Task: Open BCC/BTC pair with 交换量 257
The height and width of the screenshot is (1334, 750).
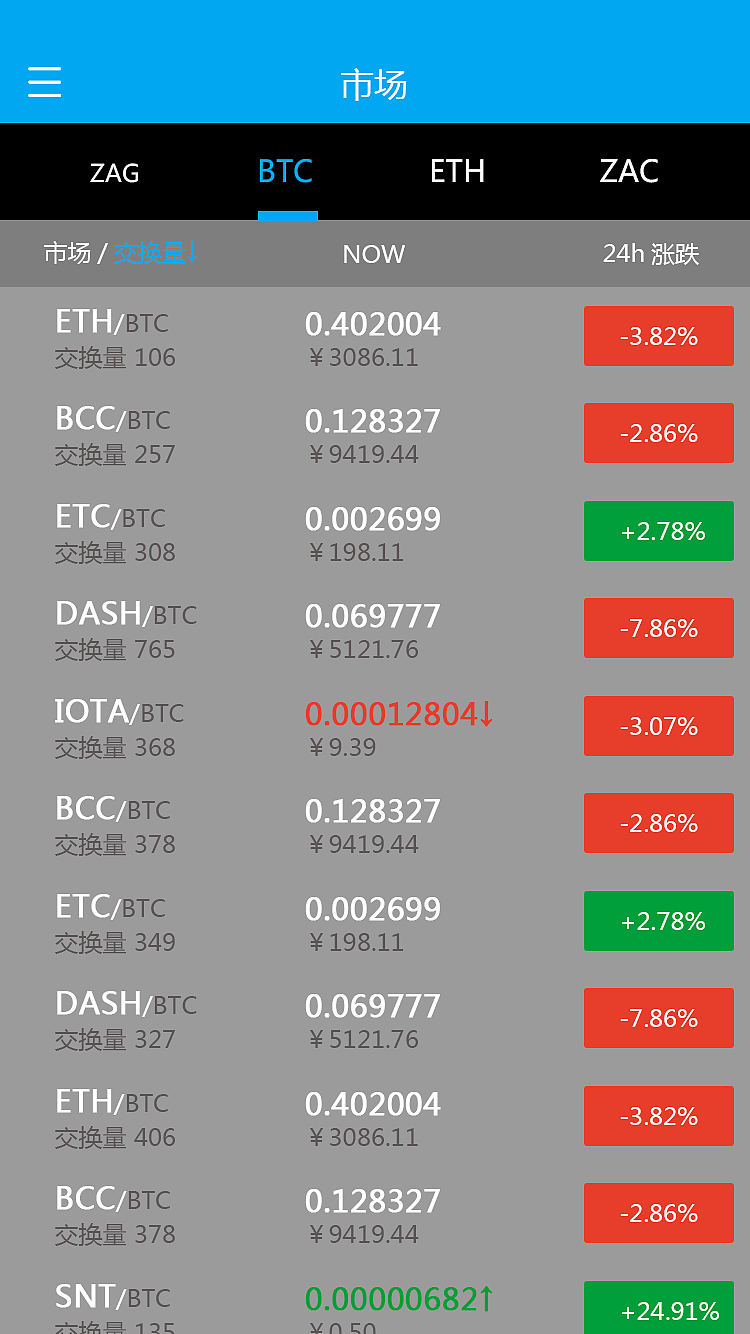Action: (x=374, y=434)
